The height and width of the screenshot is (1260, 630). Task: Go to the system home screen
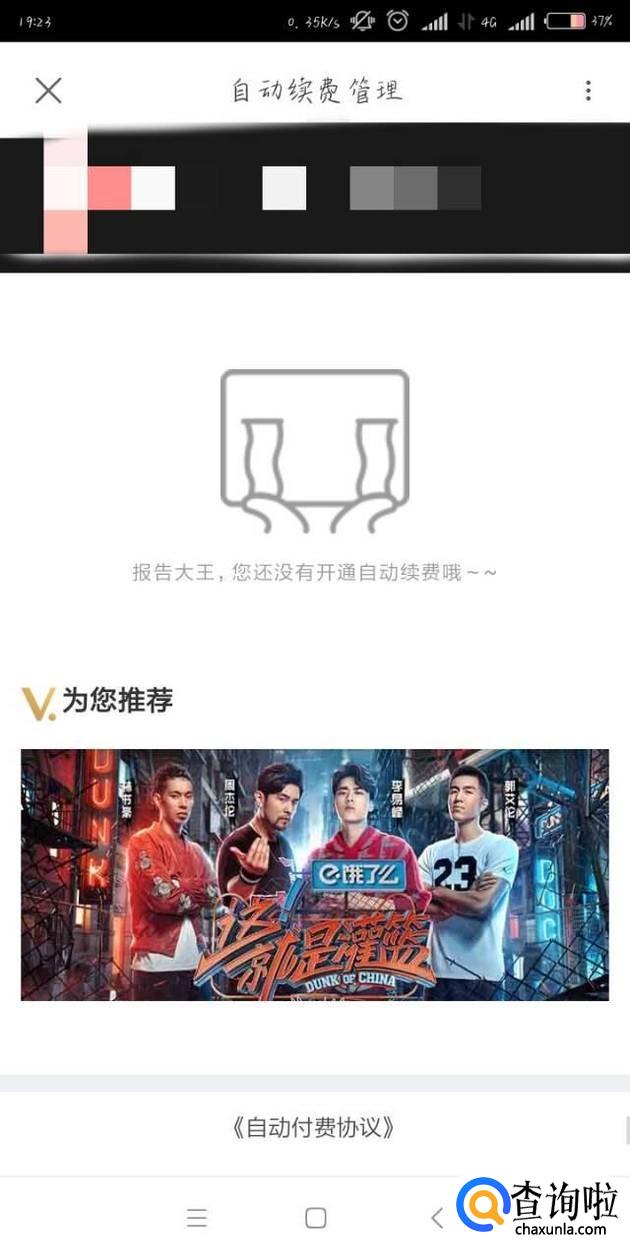316,1217
